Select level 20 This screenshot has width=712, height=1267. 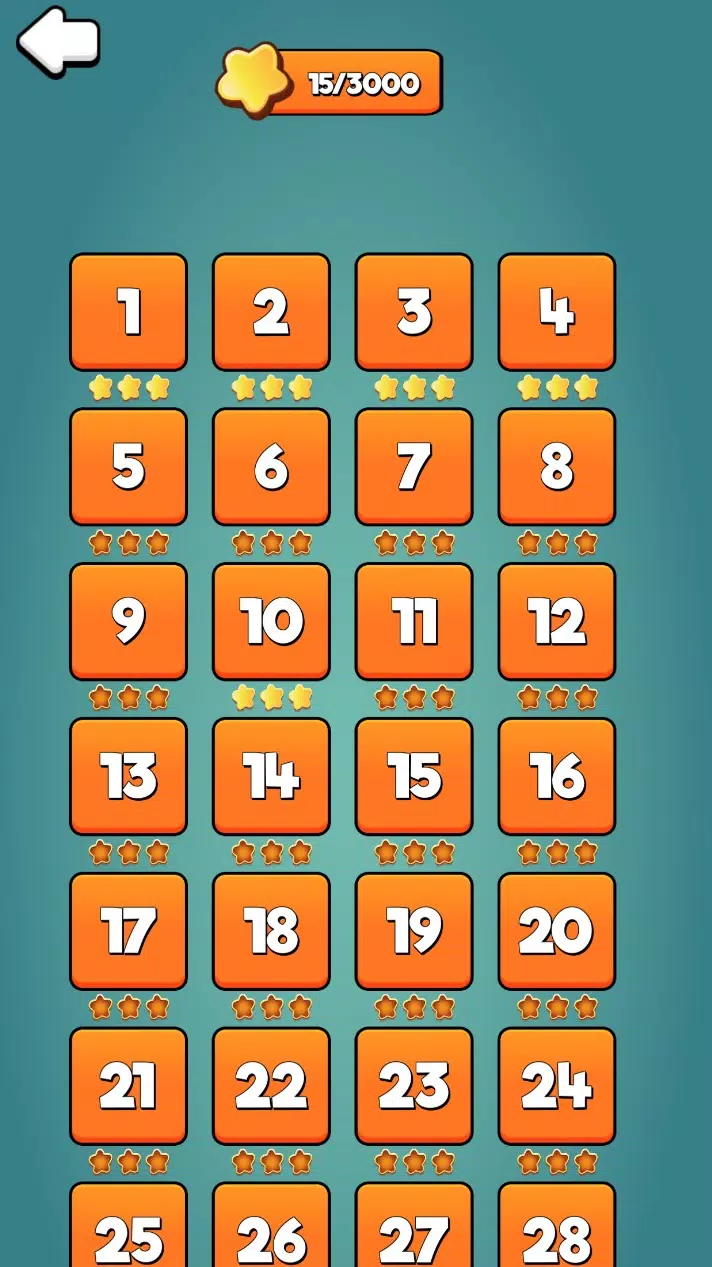557,931
